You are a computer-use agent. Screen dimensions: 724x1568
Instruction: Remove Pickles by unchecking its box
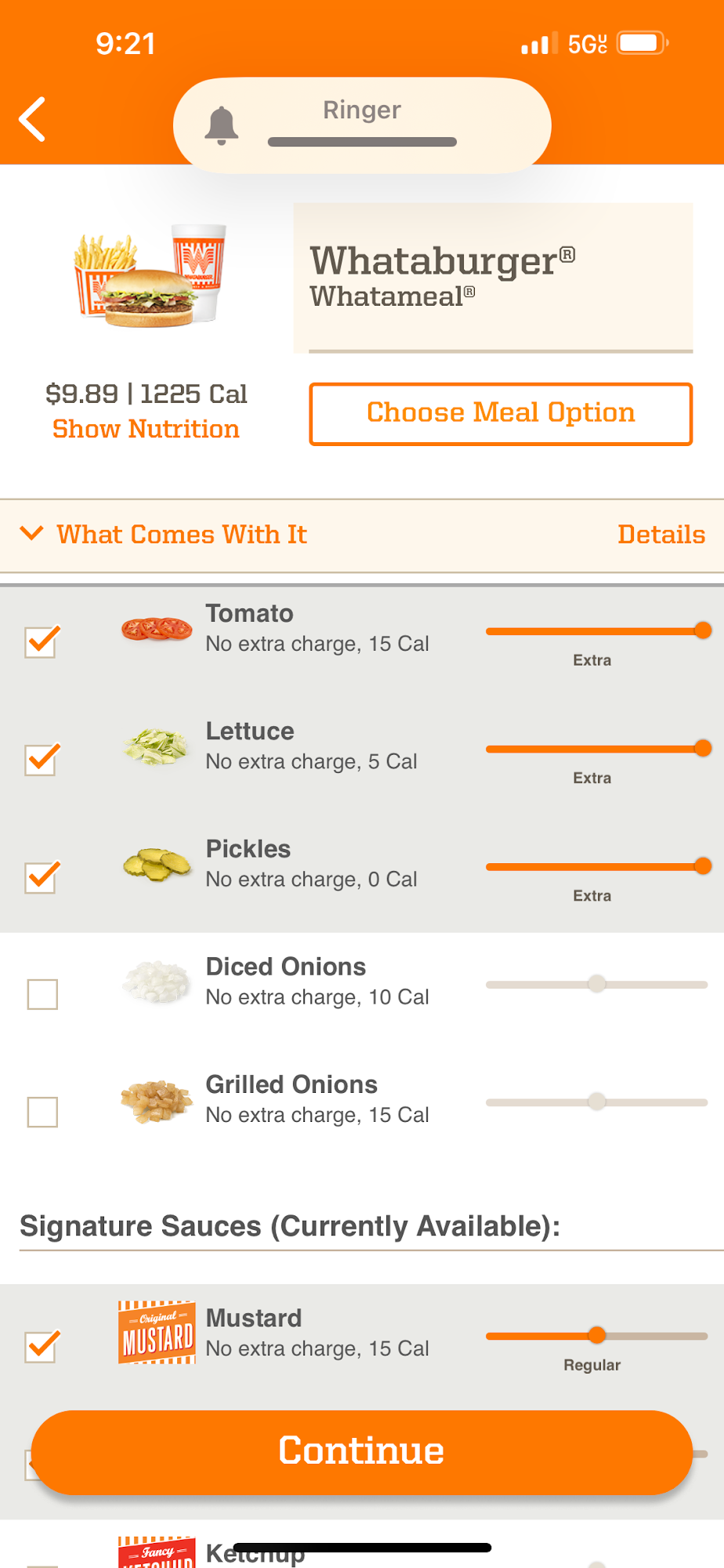42,877
